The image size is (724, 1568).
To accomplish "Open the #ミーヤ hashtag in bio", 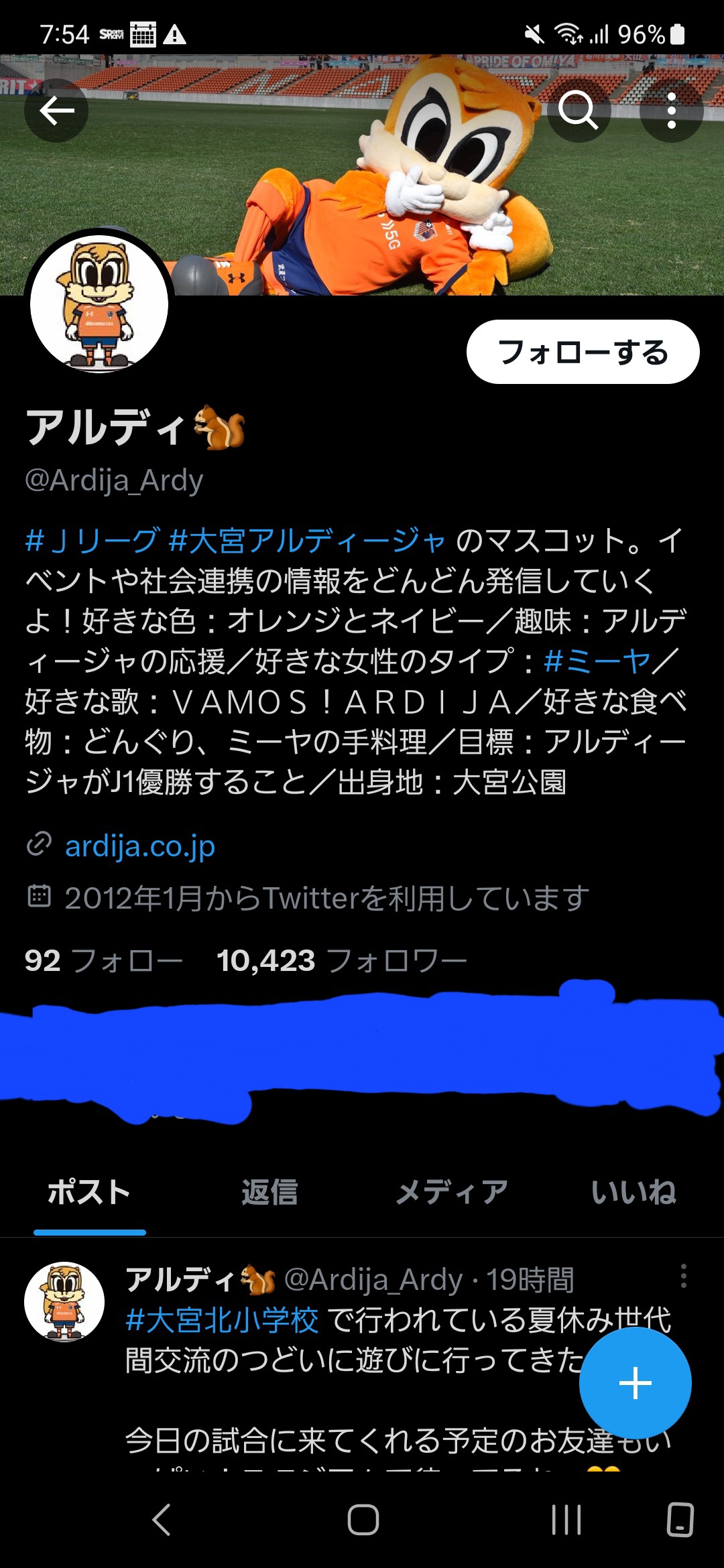I will coord(597,661).
